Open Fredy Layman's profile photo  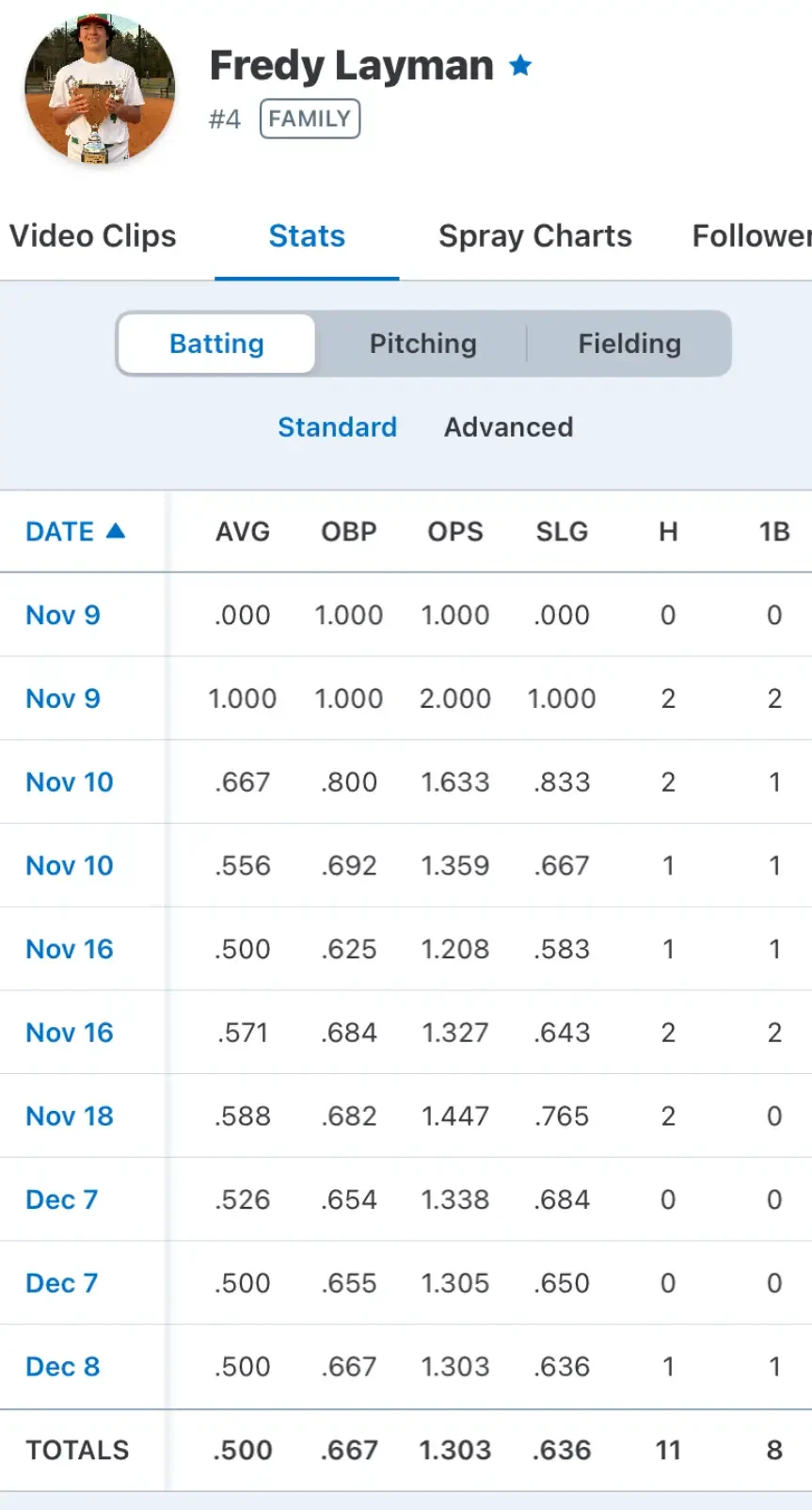click(x=100, y=89)
